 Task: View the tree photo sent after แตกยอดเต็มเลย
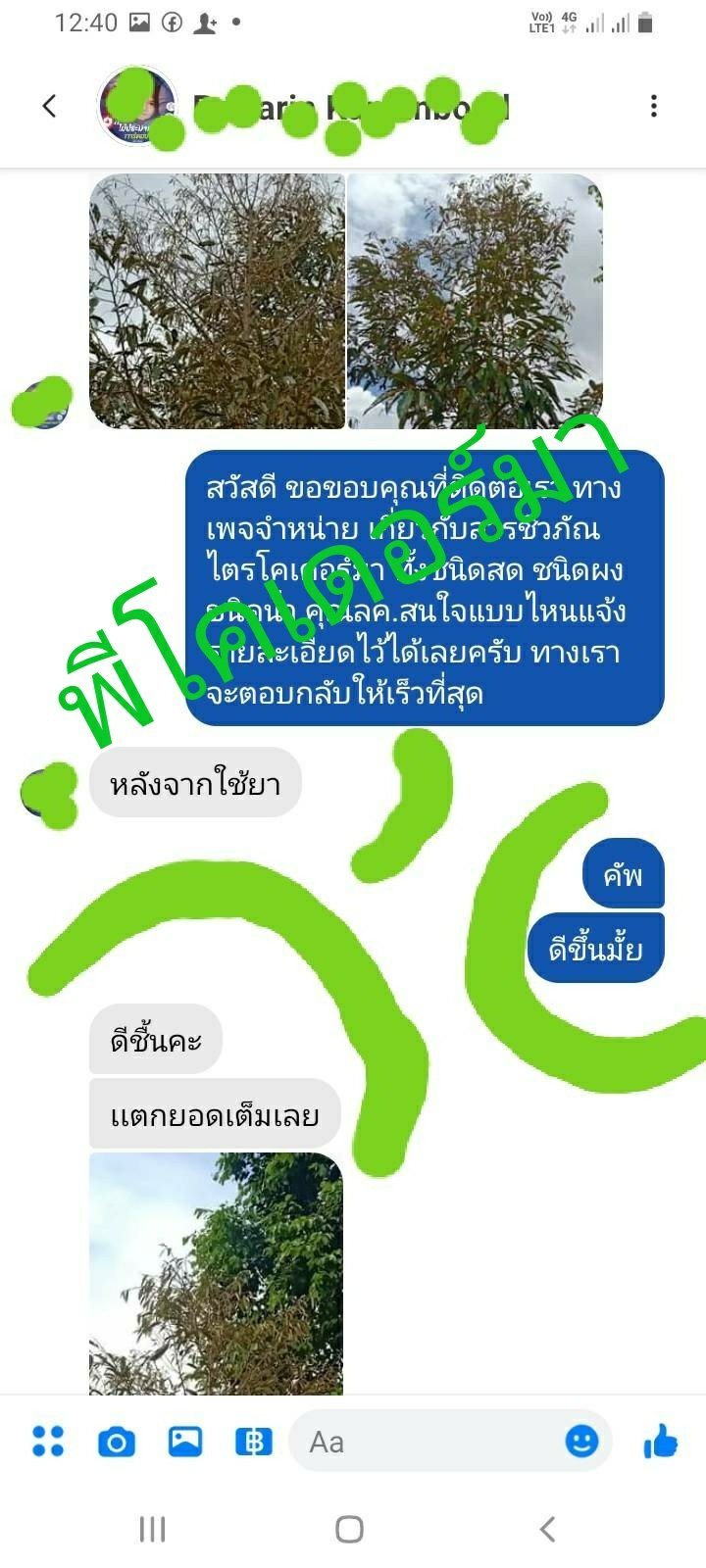(217, 1274)
